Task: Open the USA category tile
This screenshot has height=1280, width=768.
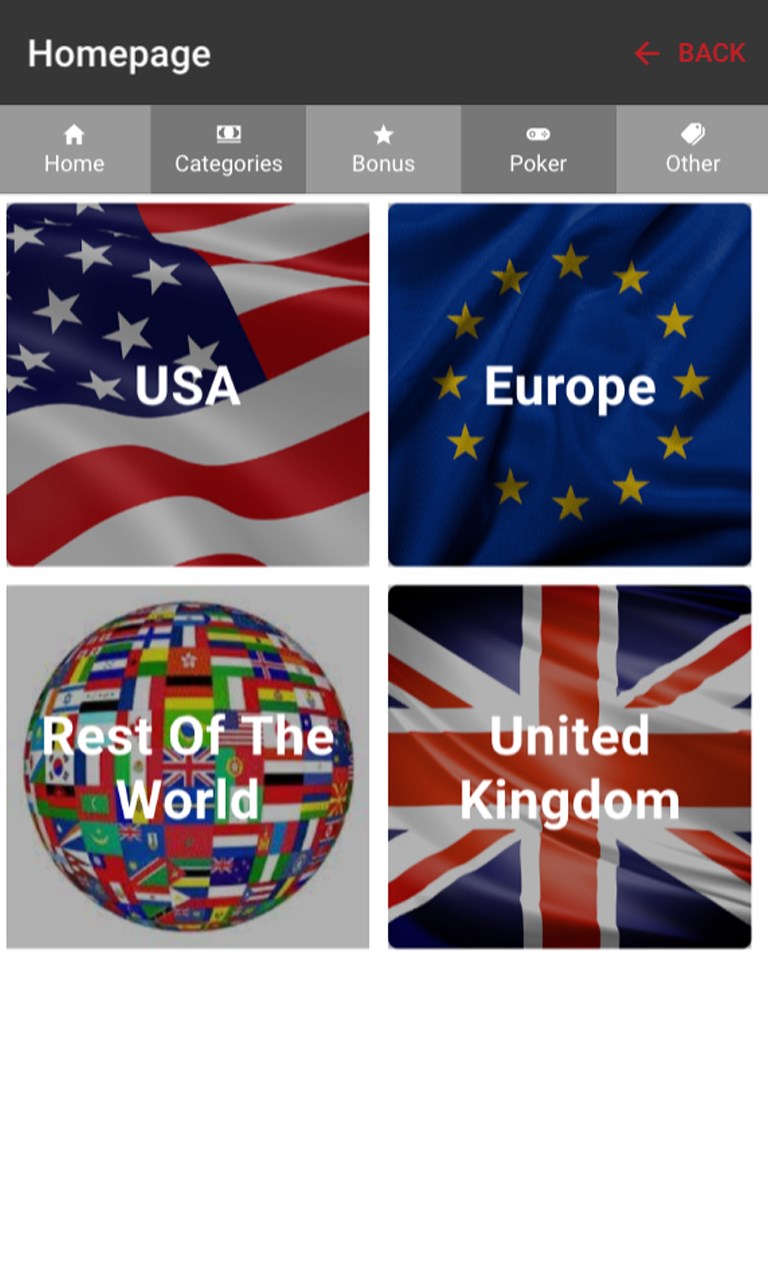Action: tap(188, 385)
